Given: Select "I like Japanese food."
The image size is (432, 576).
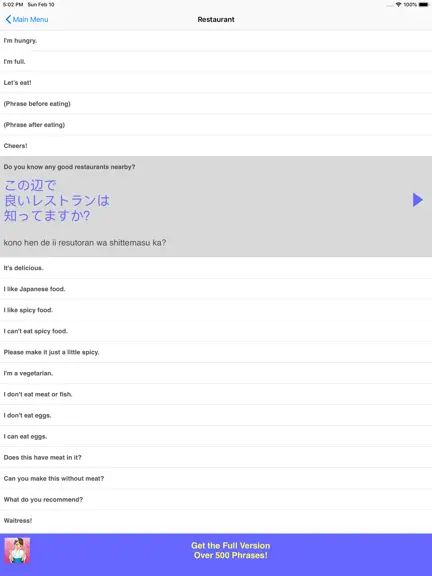Looking at the screenshot, I should (216, 289).
